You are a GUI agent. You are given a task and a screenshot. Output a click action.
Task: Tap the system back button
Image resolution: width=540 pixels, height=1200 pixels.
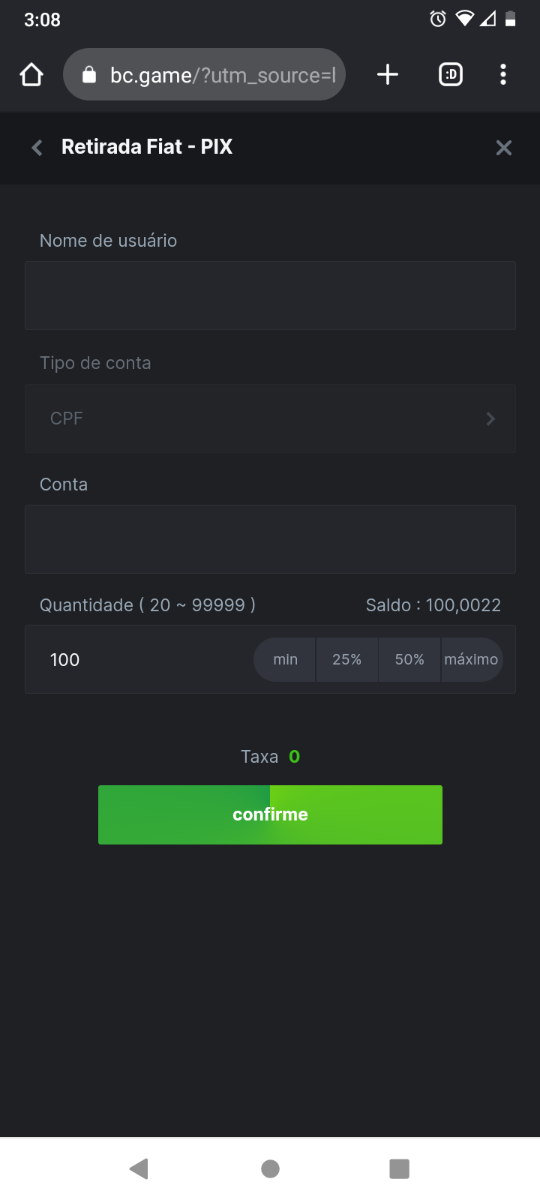(x=139, y=1168)
